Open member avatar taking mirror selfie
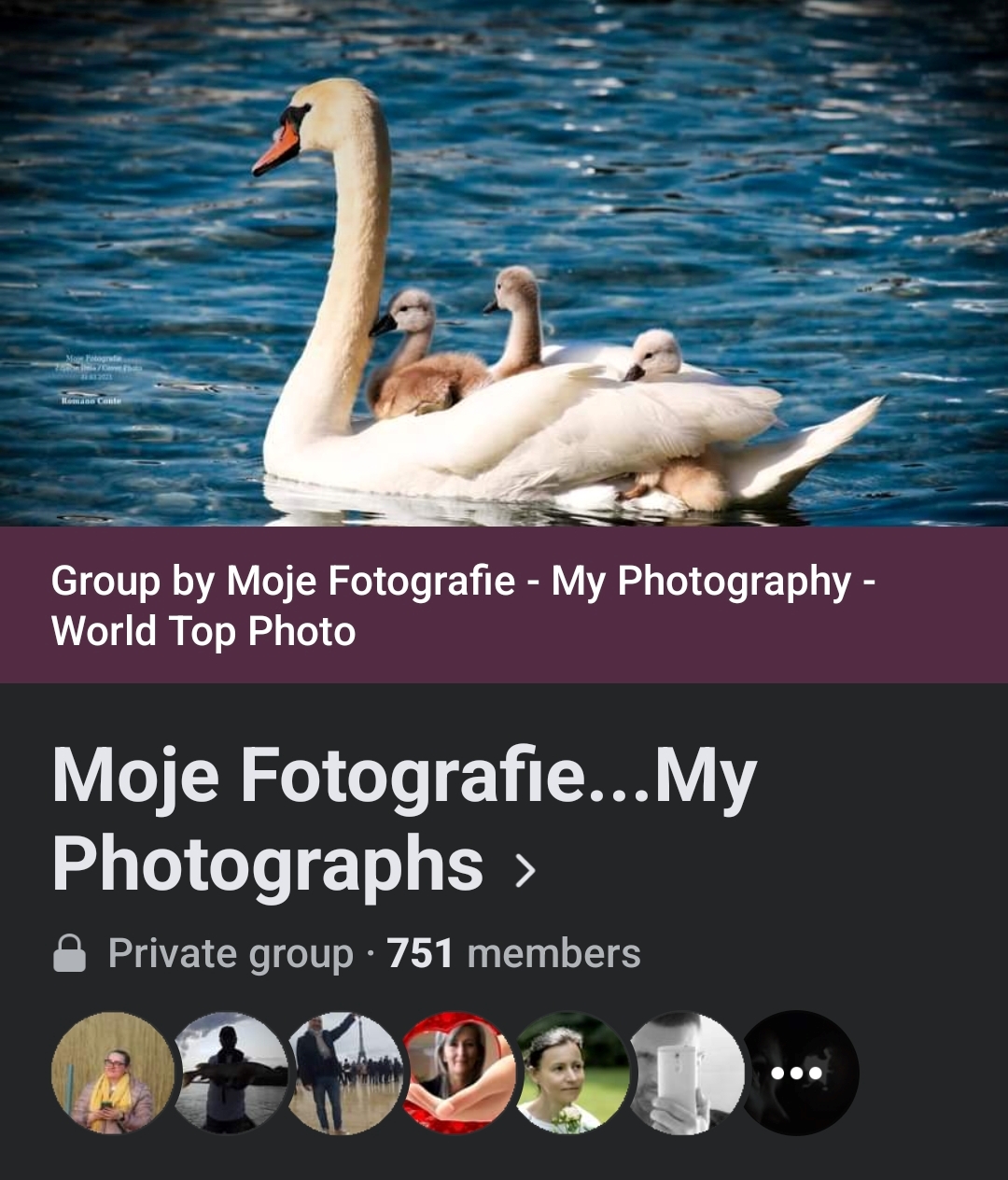 click(x=686, y=1073)
